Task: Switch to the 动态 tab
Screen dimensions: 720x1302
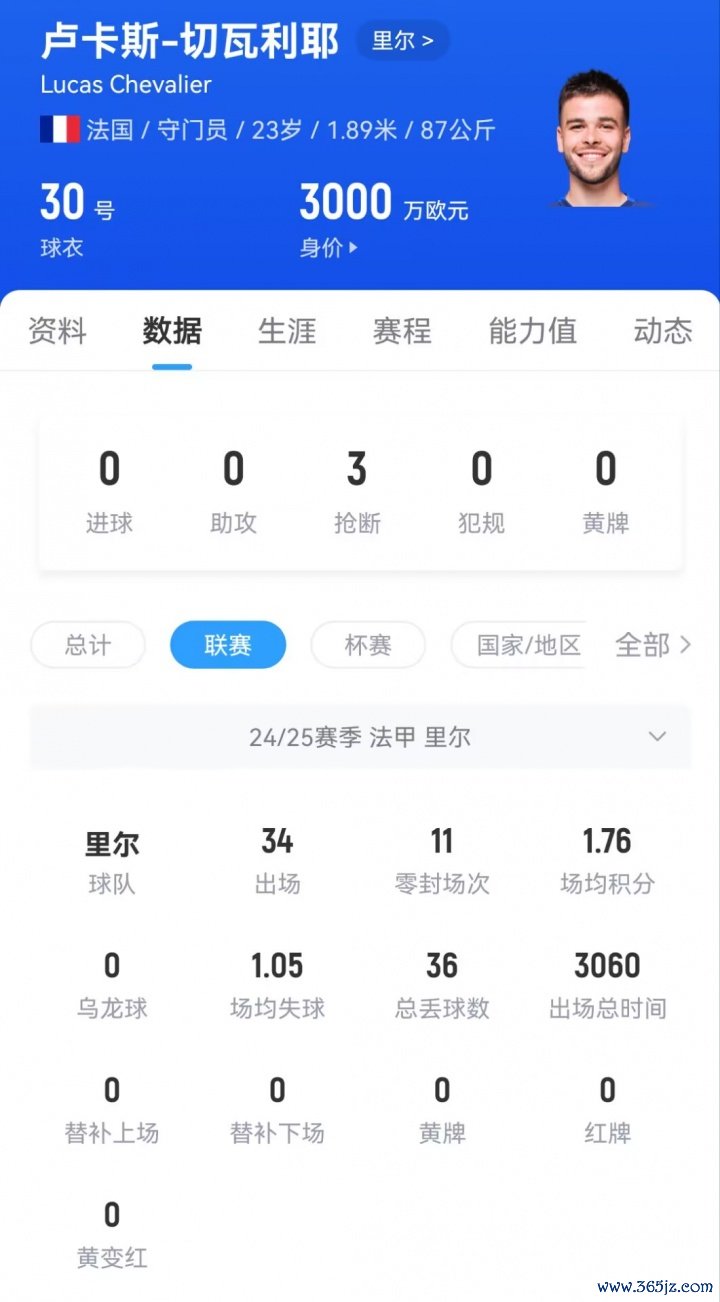Action: coord(662,331)
